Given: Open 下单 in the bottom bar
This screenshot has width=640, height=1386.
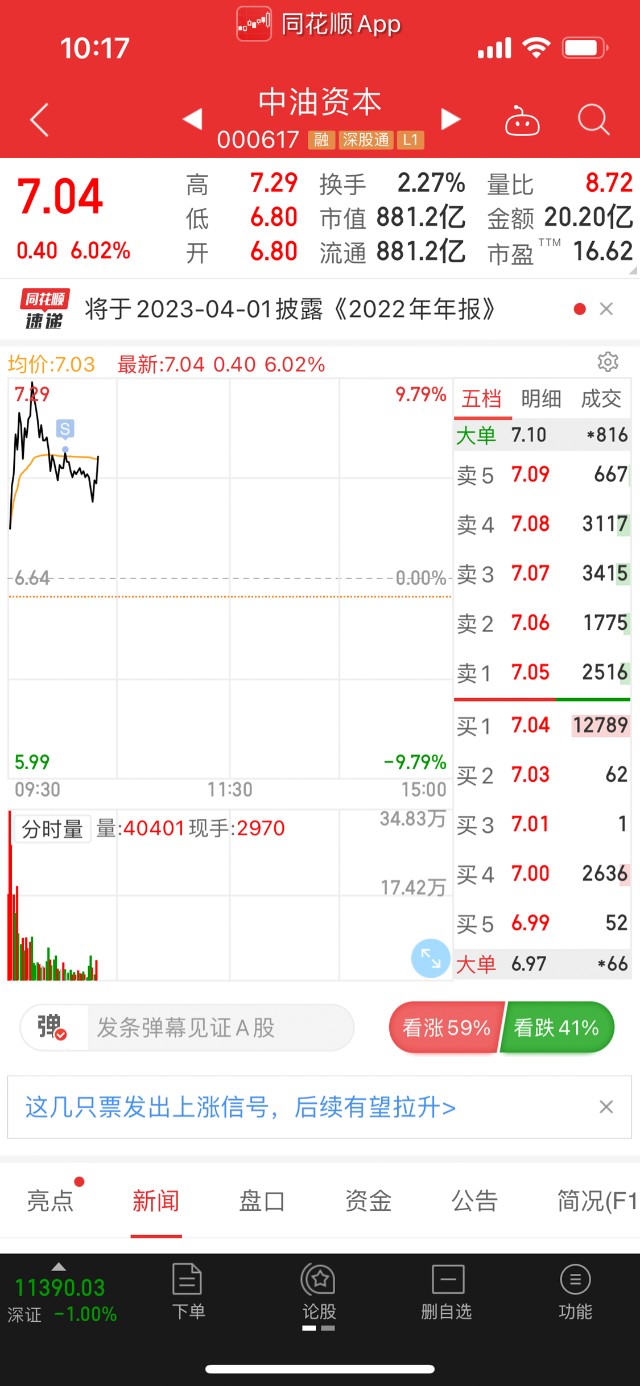Looking at the screenshot, I should tap(188, 1291).
